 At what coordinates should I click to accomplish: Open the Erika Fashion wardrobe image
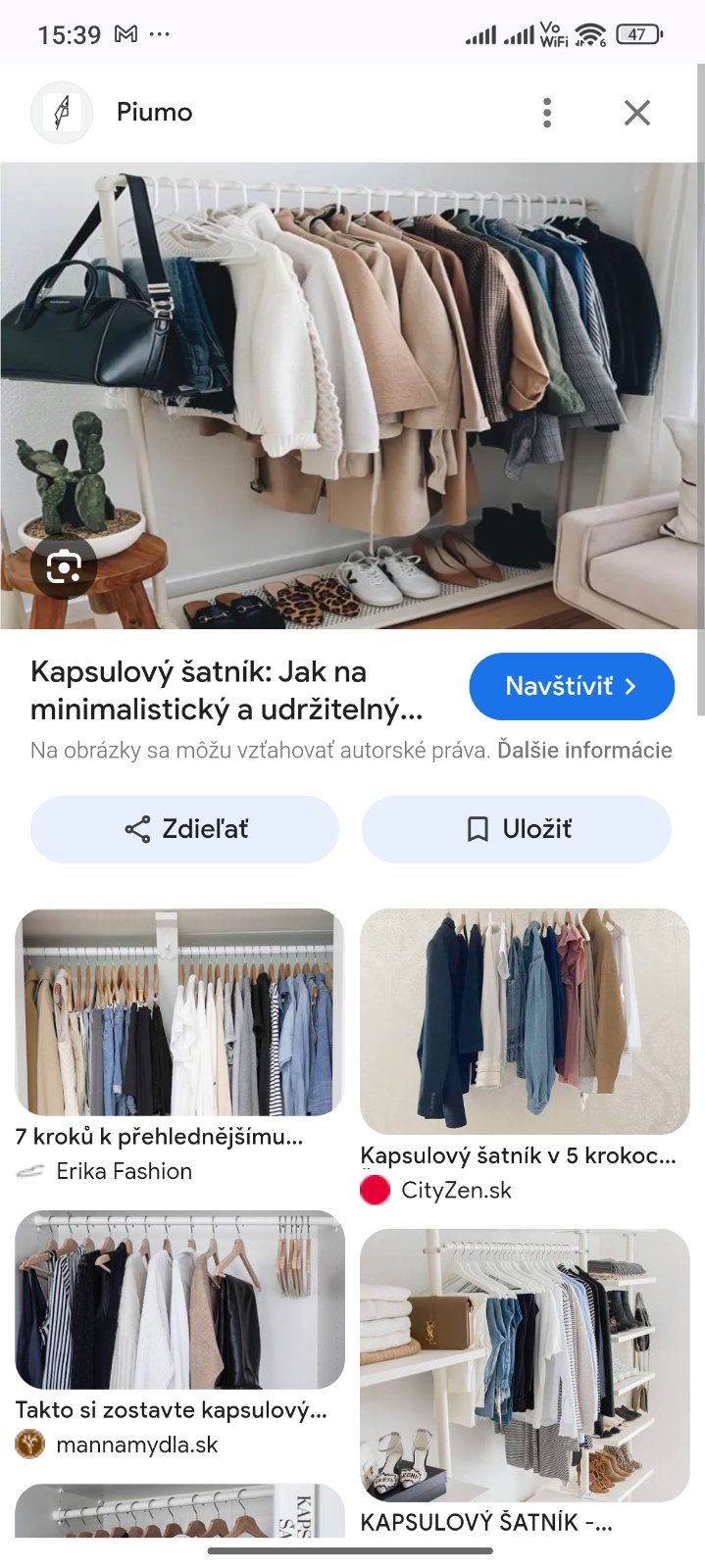tap(179, 1012)
